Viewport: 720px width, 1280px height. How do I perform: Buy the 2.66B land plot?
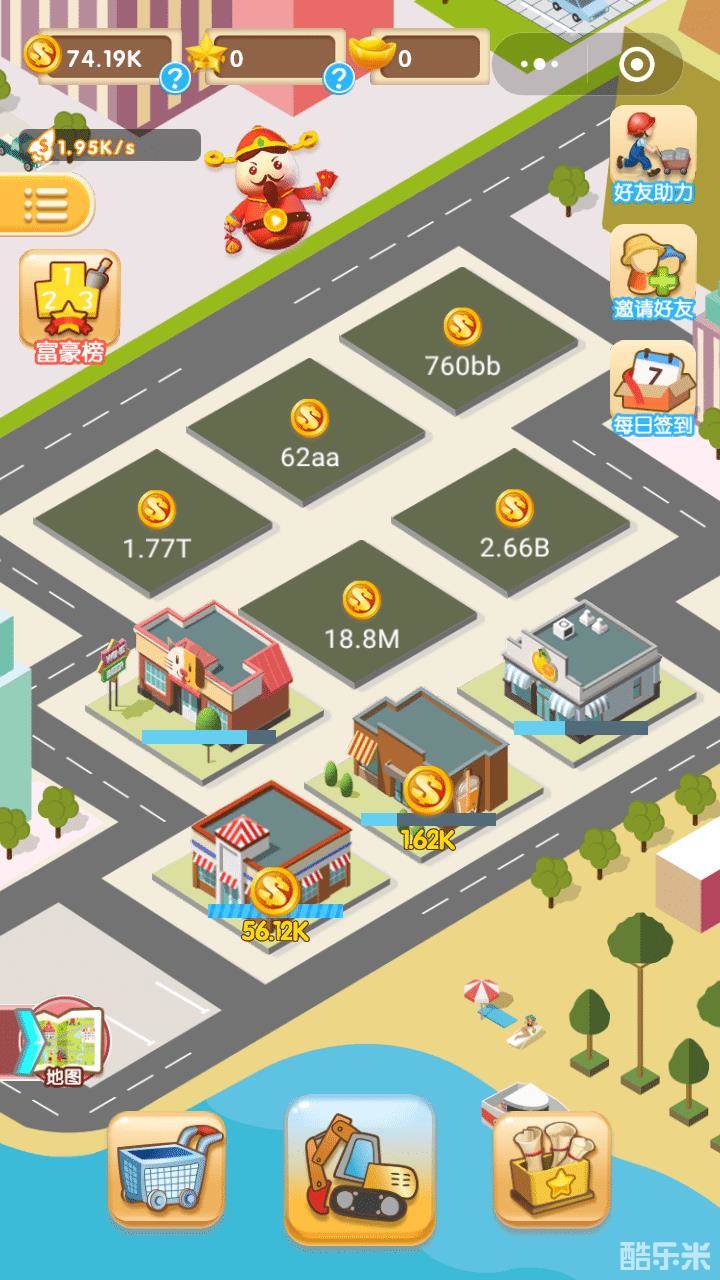point(513,525)
